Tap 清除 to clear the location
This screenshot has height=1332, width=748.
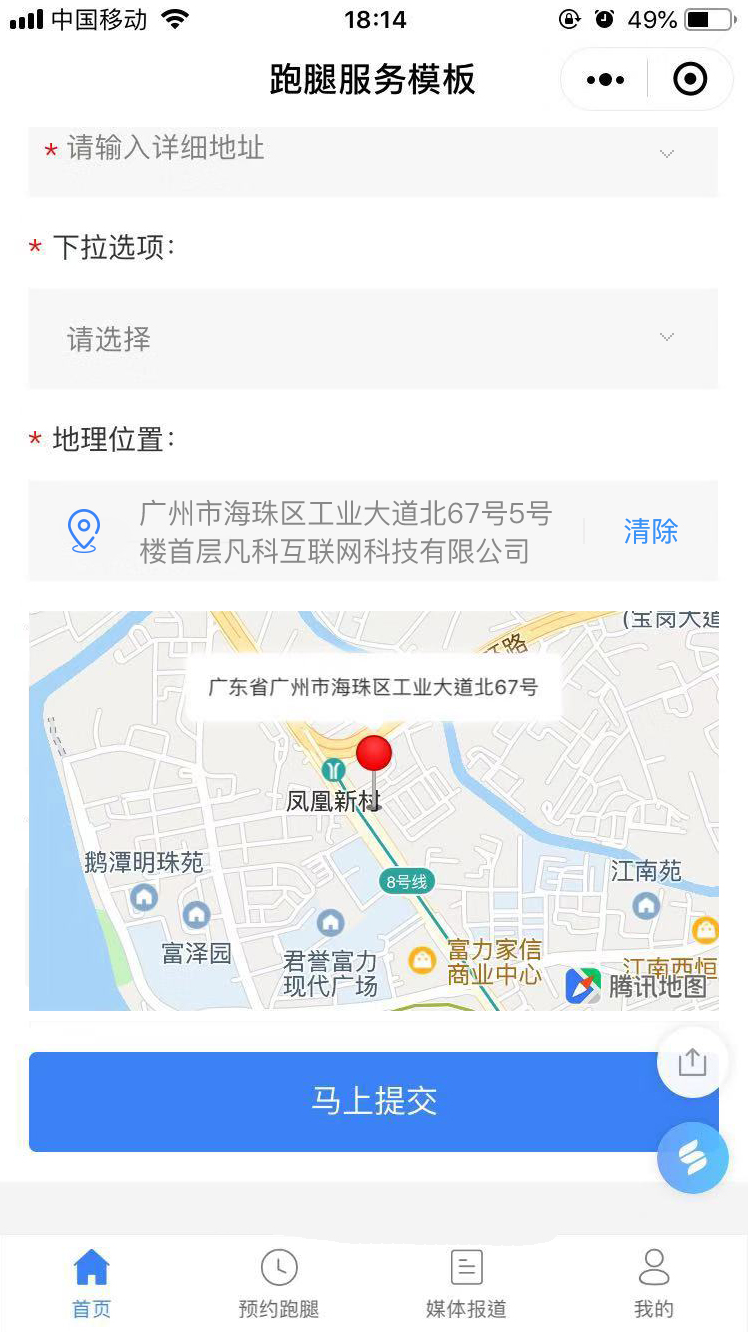[651, 531]
